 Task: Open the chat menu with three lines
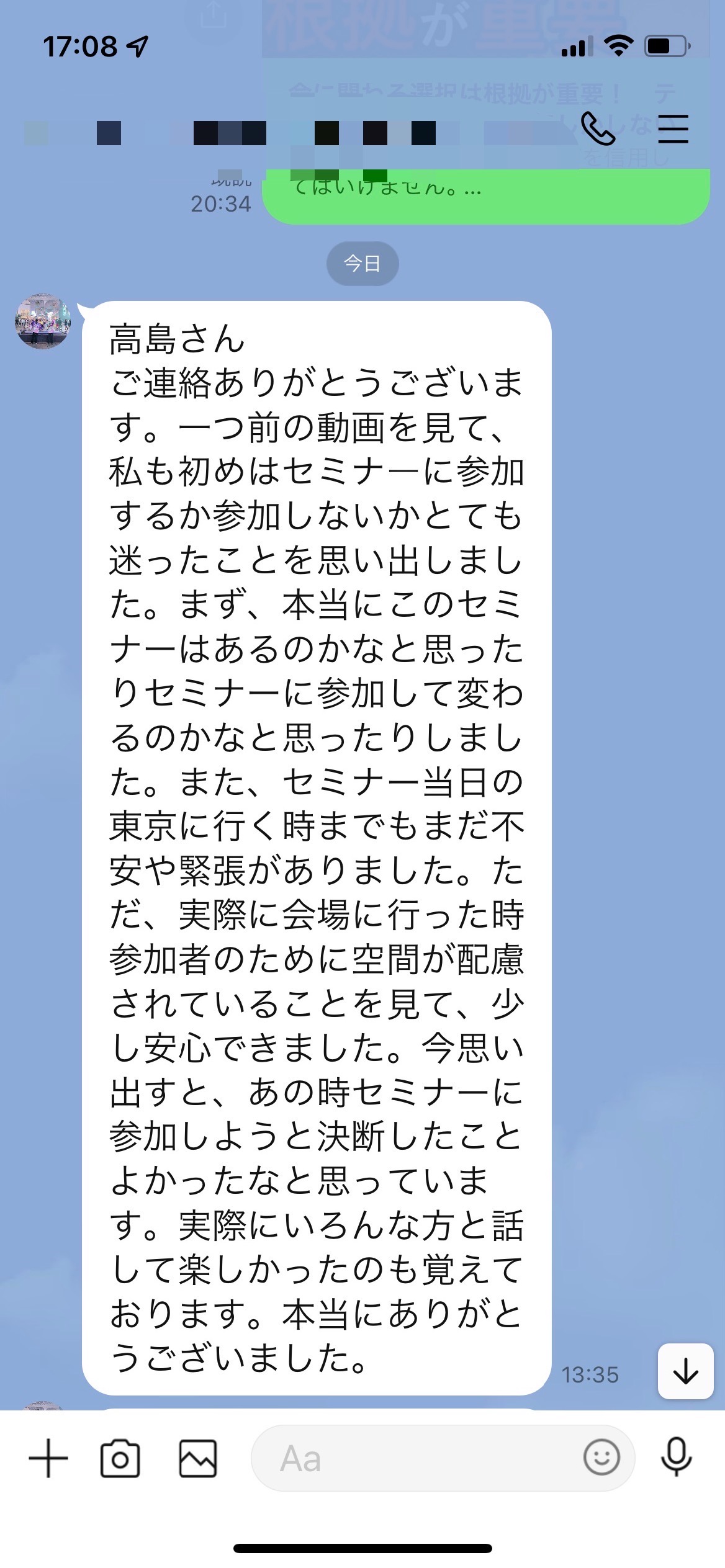tap(673, 128)
